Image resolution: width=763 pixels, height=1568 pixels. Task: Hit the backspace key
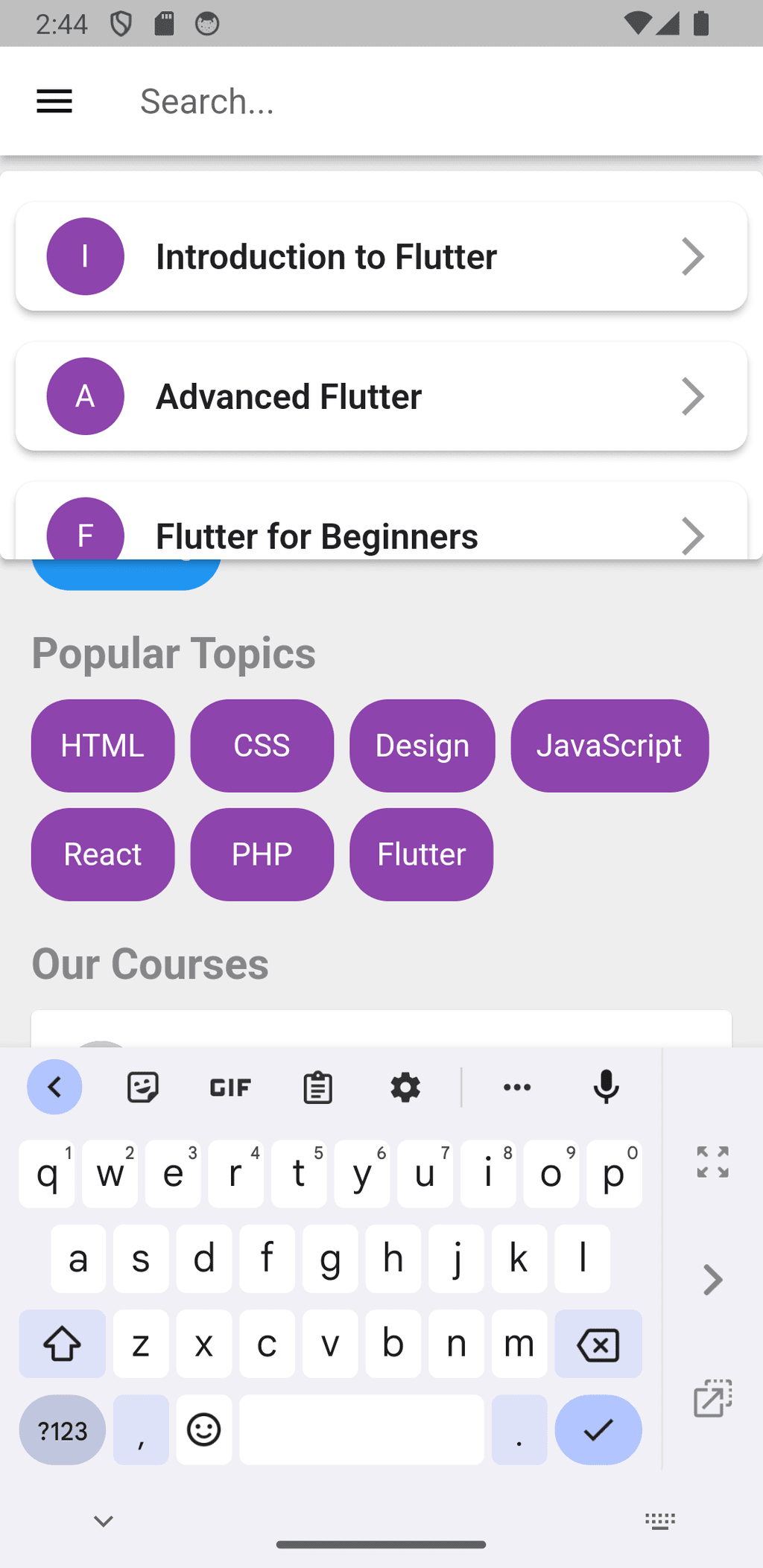pyautogui.click(x=598, y=1345)
